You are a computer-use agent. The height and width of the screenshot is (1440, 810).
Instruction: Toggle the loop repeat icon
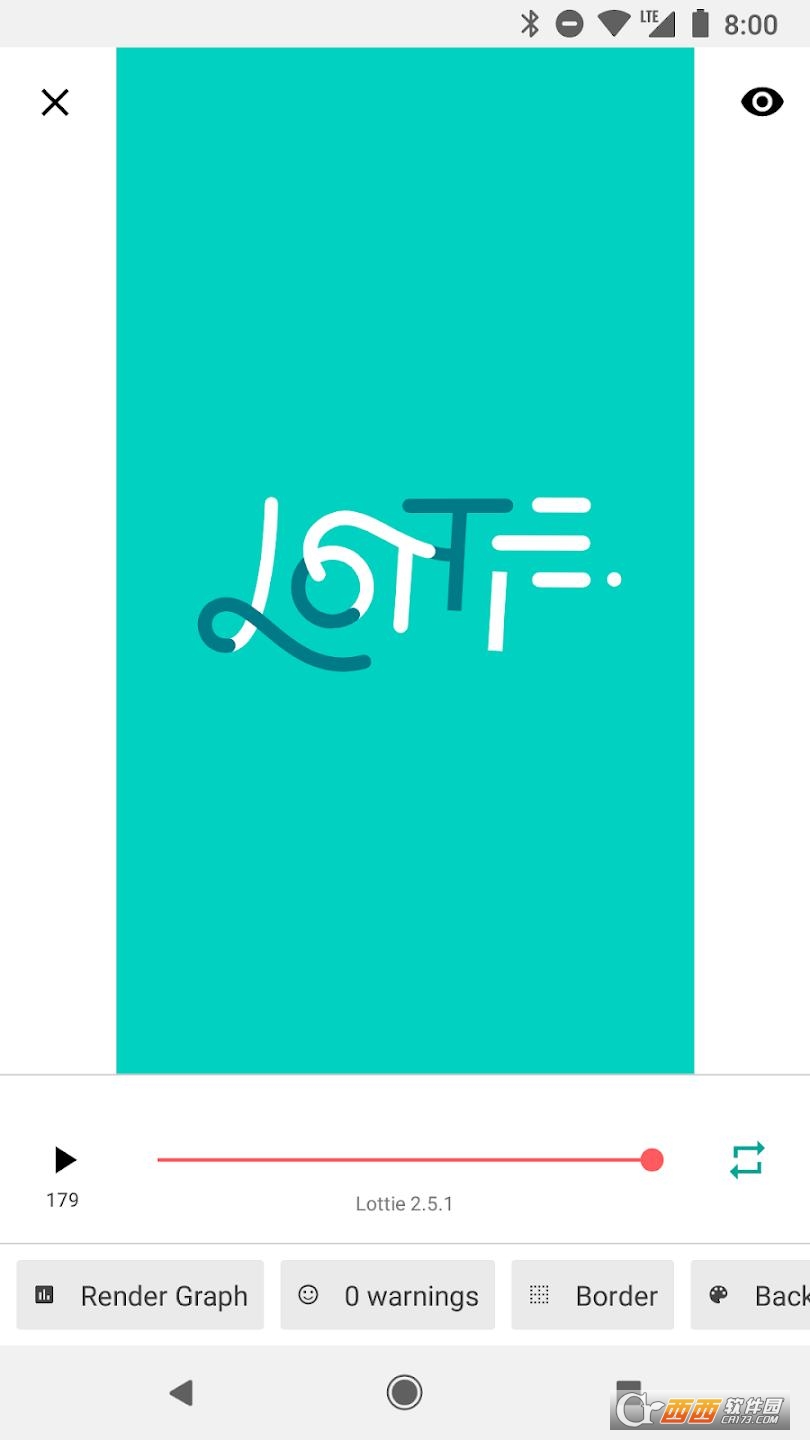tap(747, 1160)
